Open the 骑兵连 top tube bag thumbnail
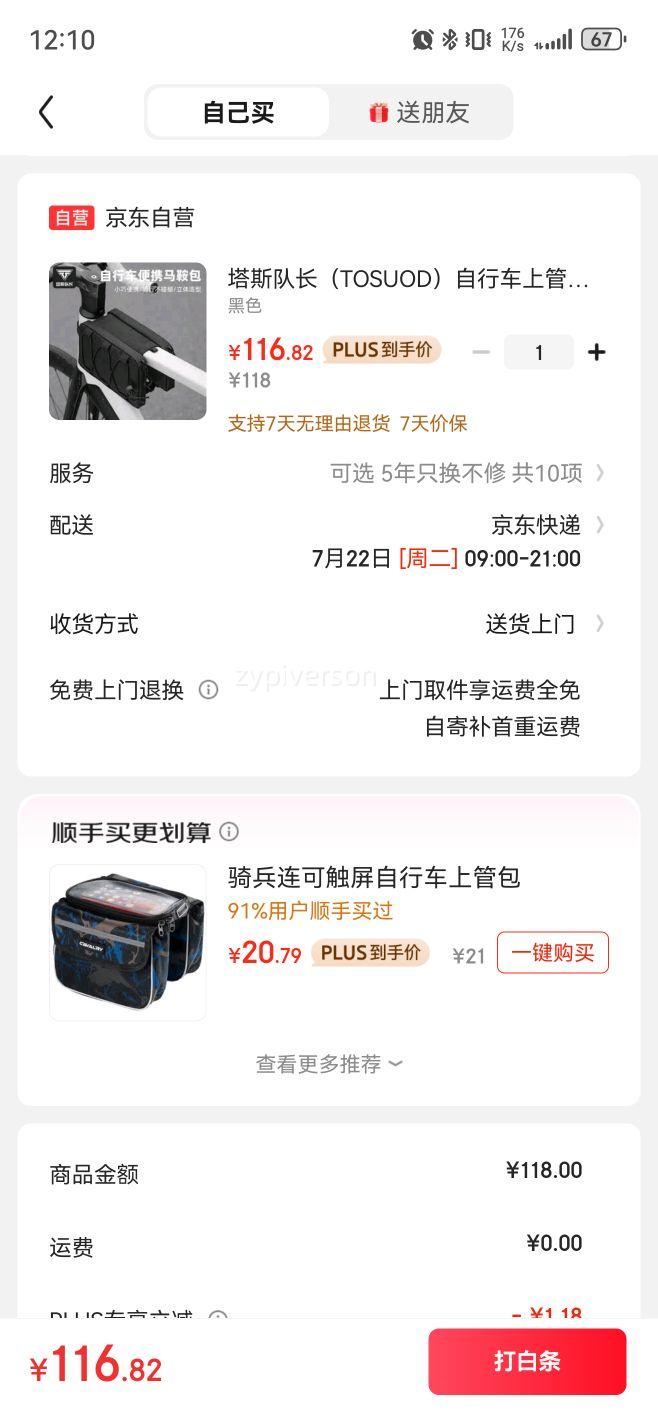The height and width of the screenshot is (1416, 658). point(128,942)
